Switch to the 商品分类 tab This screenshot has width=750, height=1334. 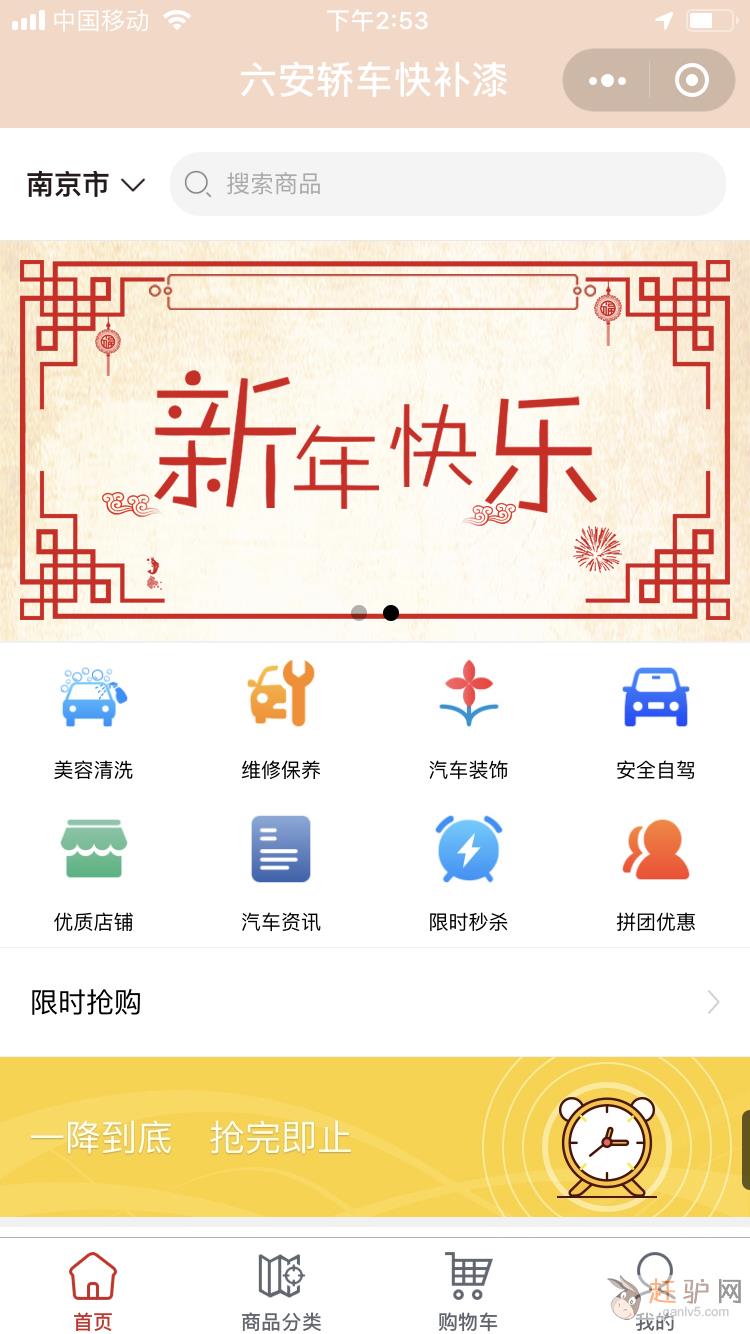[x=281, y=1290]
